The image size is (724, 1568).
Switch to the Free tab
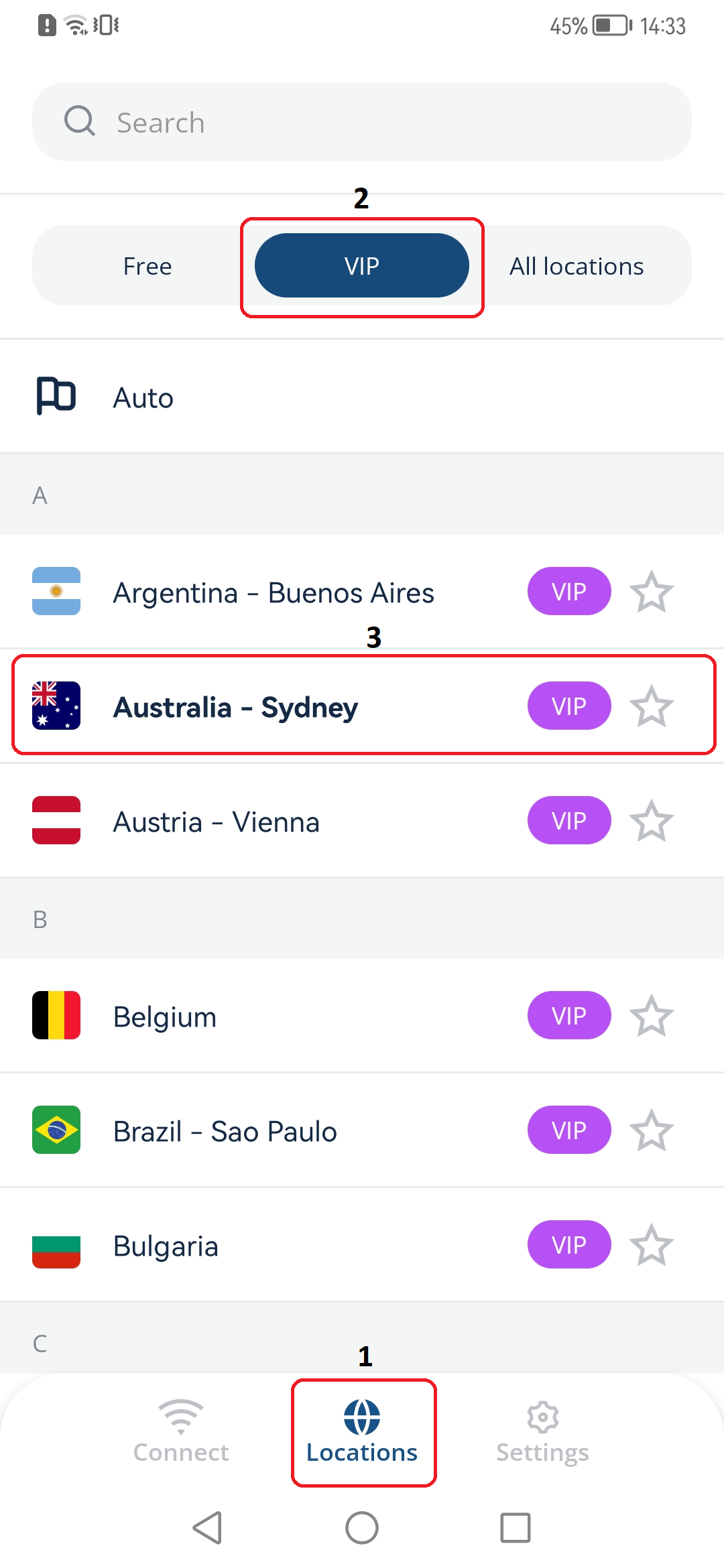click(147, 265)
